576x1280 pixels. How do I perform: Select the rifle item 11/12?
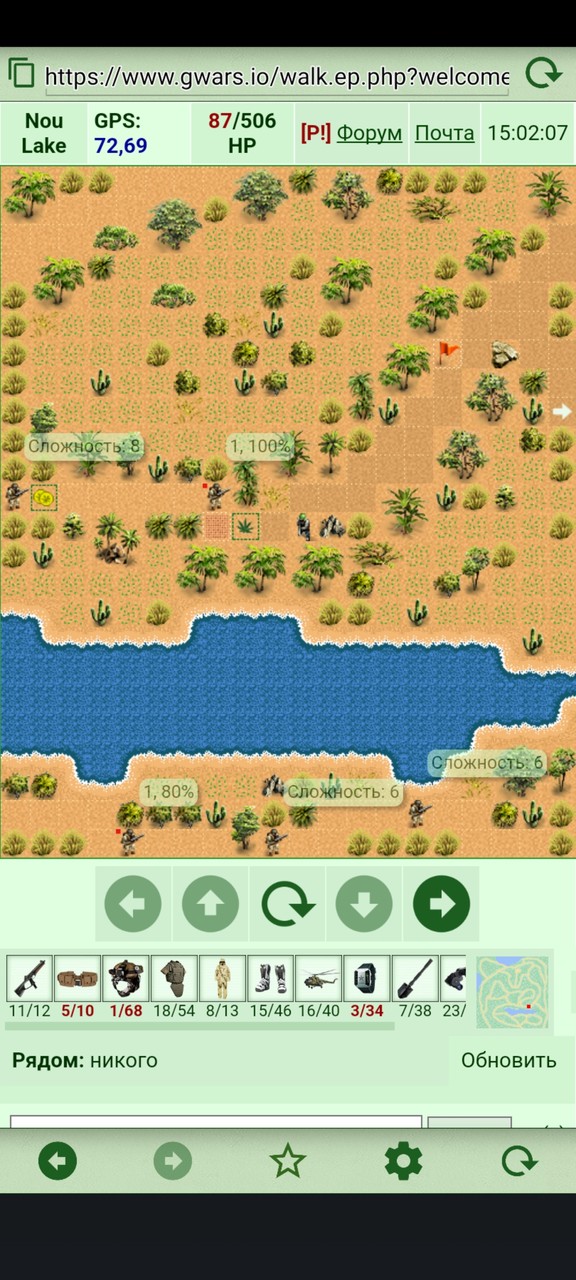[29, 978]
